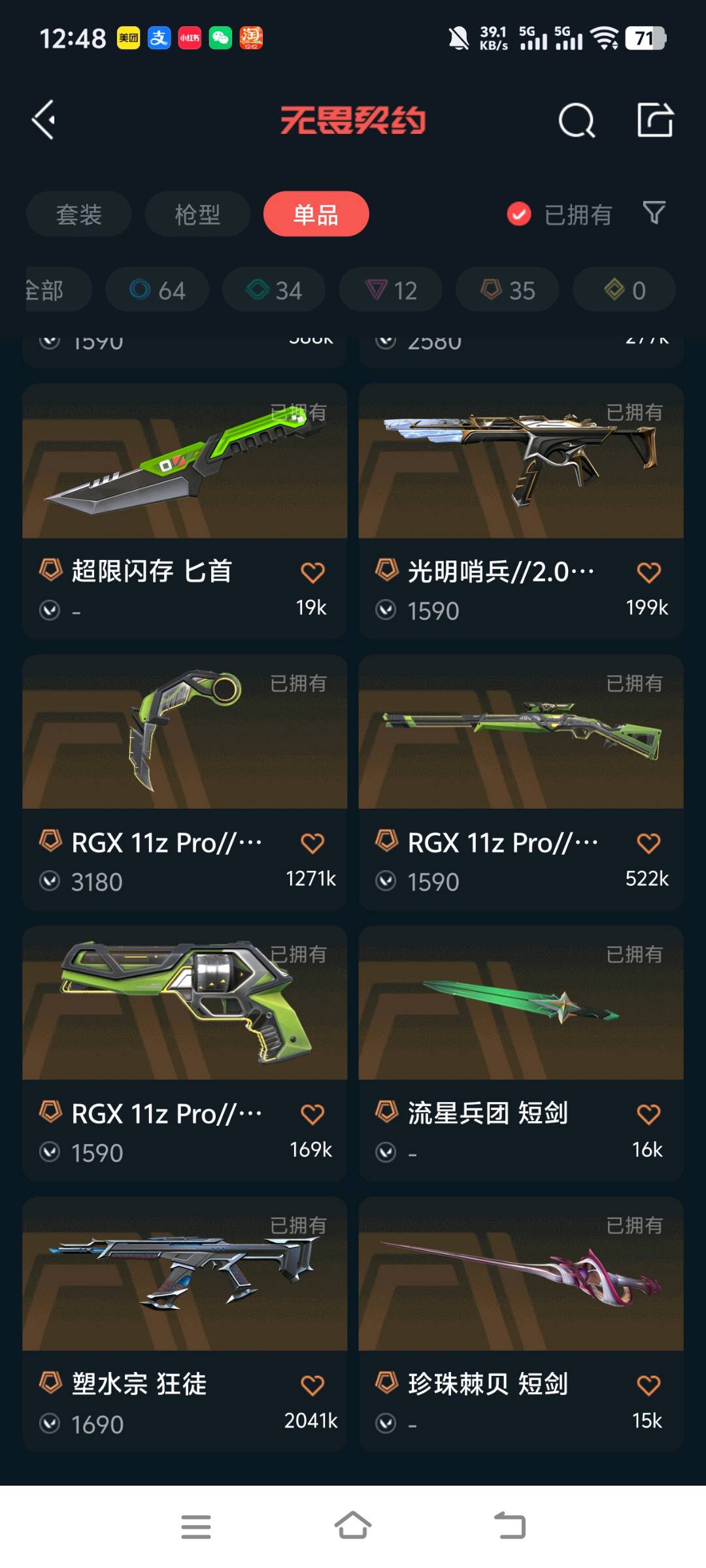Select the rarity chip showing 12
Image resolution: width=706 pixels, height=1568 pixels.
(x=391, y=290)
